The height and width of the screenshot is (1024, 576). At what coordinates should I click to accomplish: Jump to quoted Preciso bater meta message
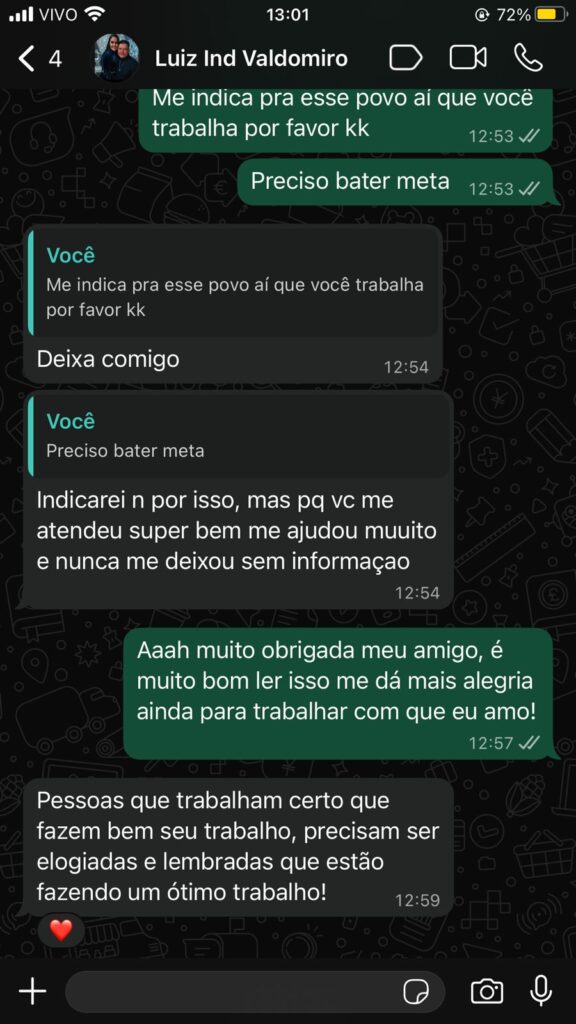[x=238, y=436]
